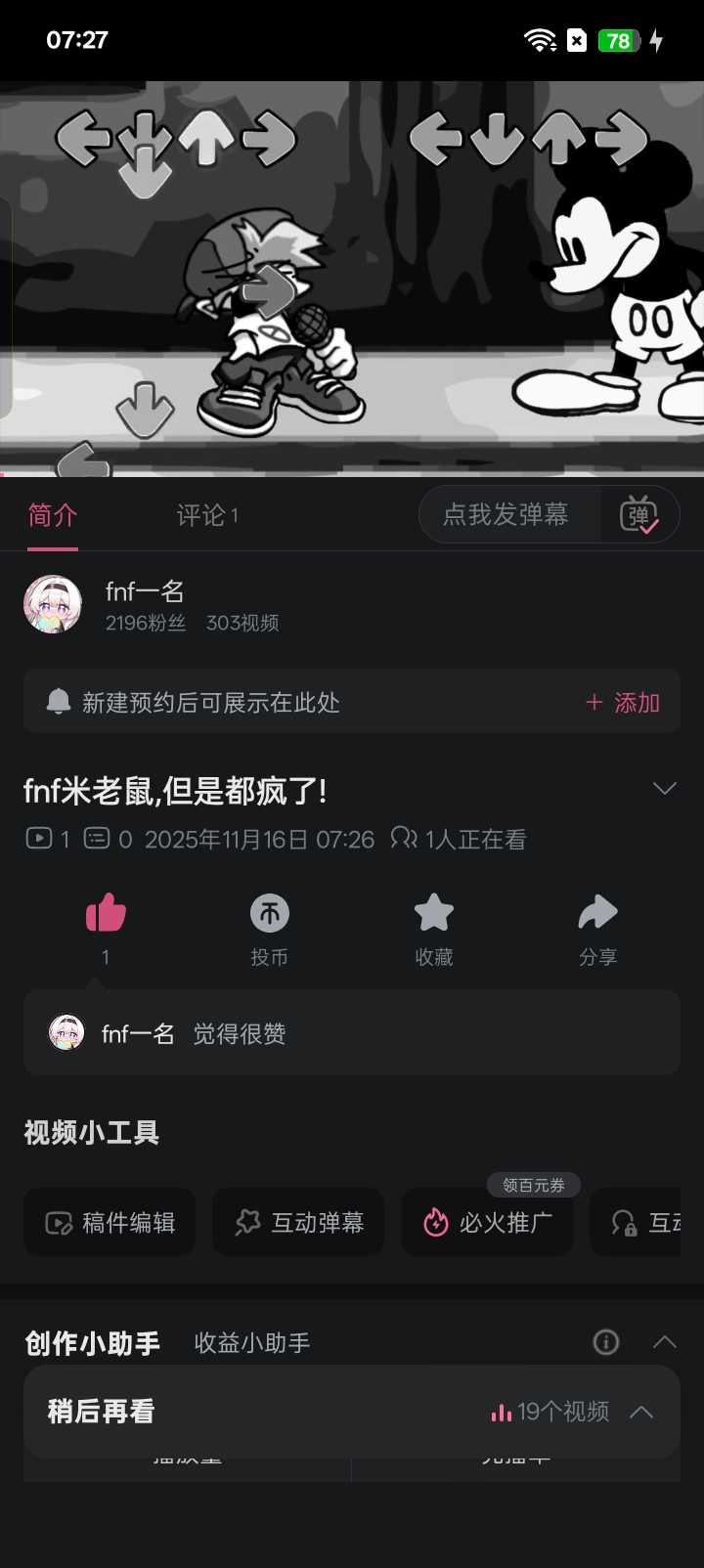Collapse the 创作小助手 section

tap(664, 1342)
